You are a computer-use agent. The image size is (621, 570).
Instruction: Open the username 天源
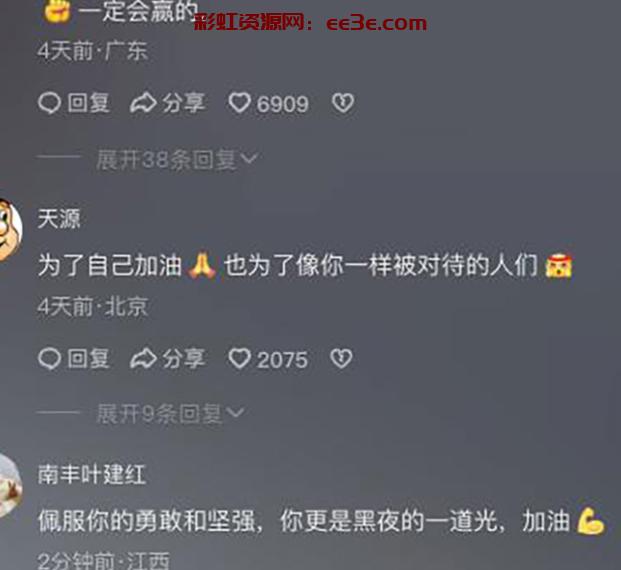pyautogui.click(x=59, y=218)
